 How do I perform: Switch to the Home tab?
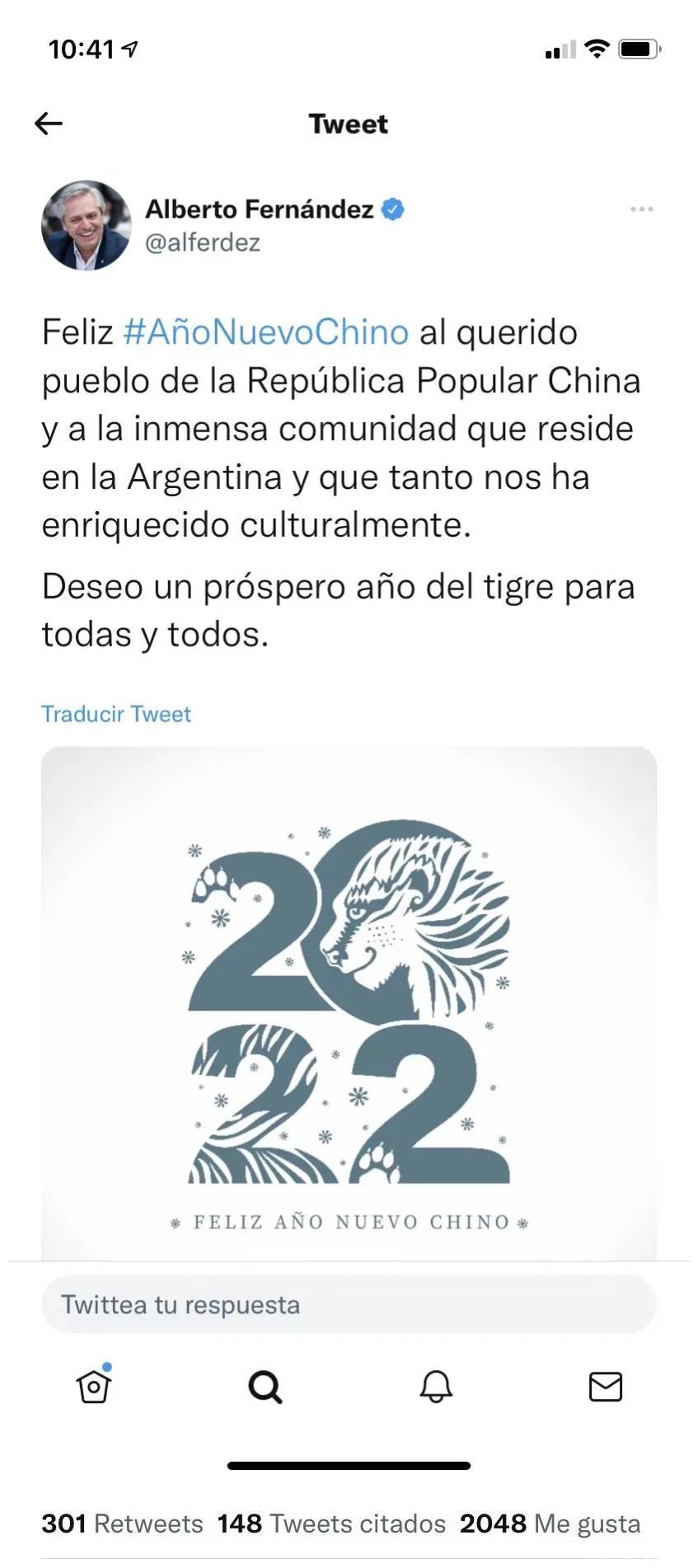[94, 1387]
